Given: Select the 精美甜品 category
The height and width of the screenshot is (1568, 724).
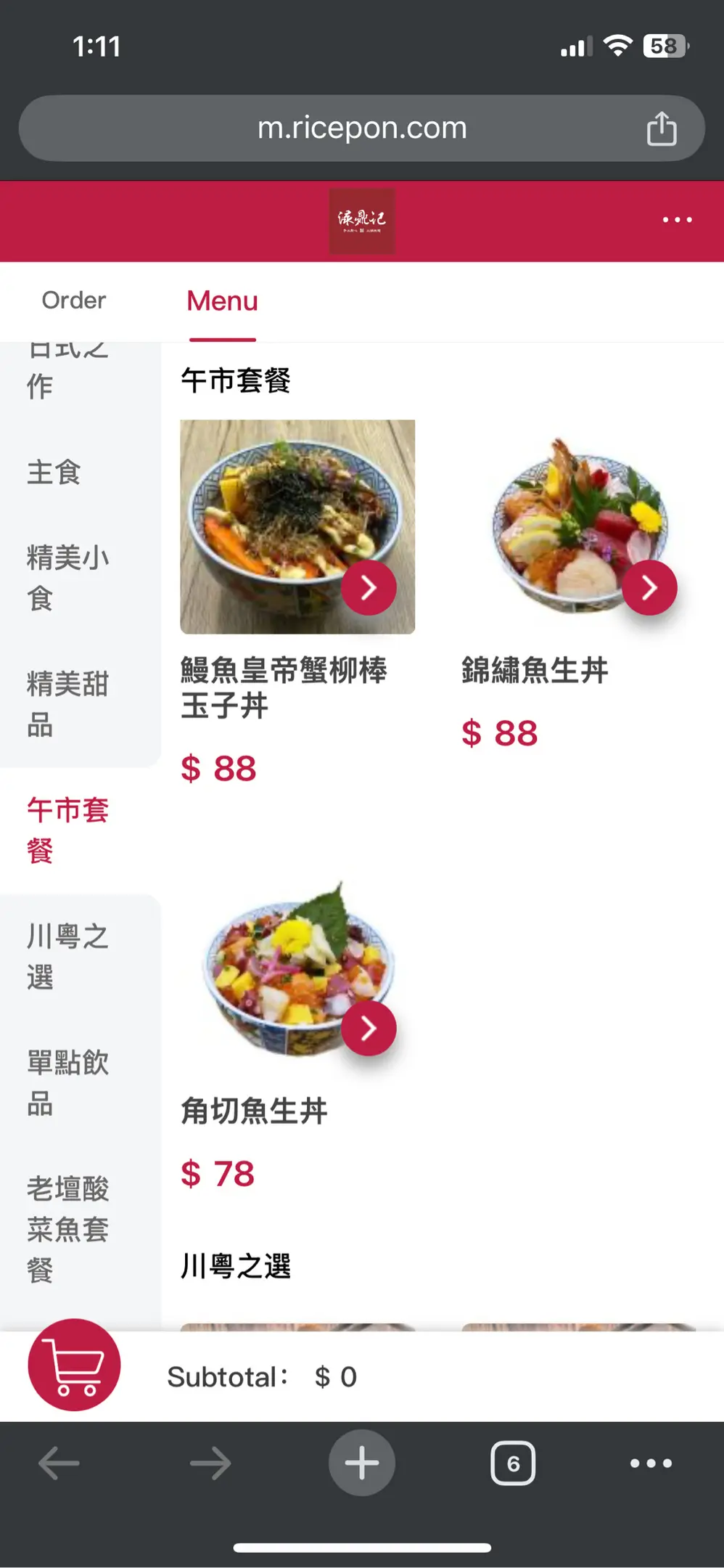Looking at the screenshot, I should (x=67, y=704).
